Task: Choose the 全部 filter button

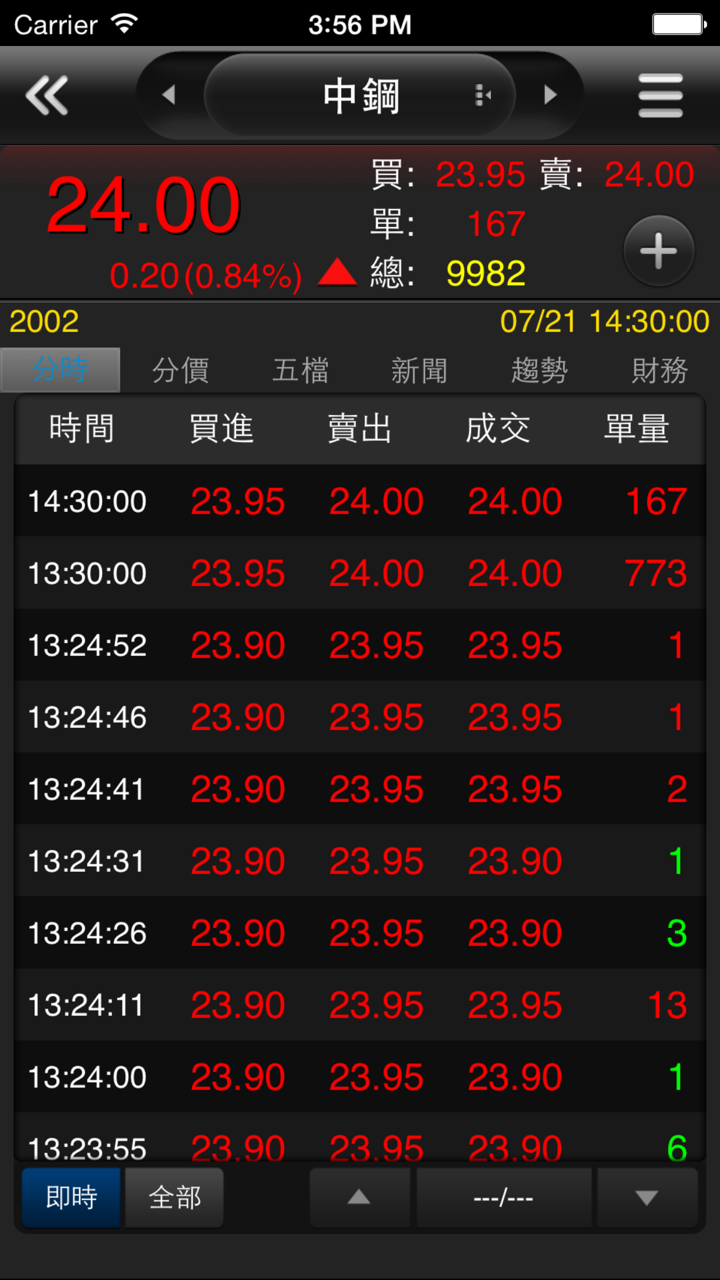Action: click(175, 1197)
